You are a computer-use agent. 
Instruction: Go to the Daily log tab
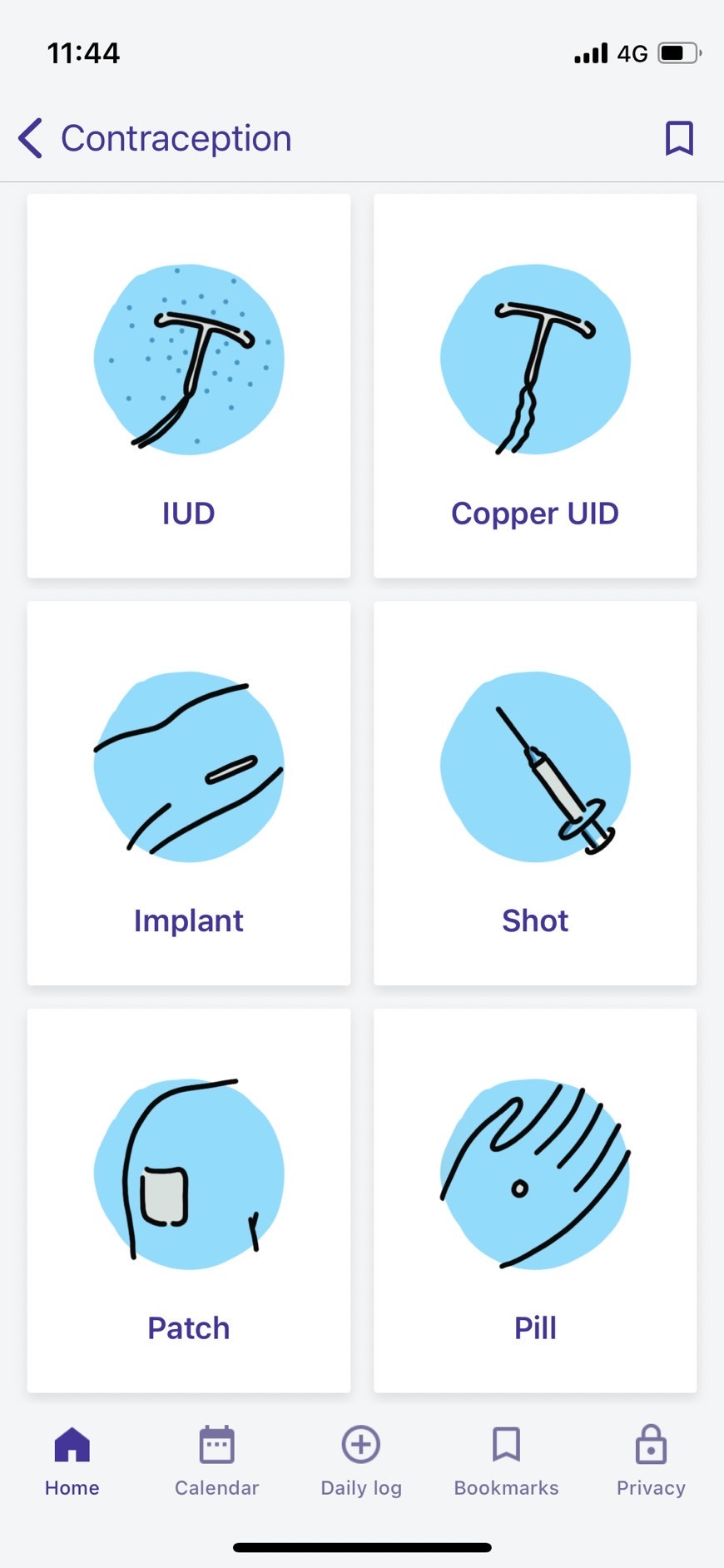[361, 1461]
